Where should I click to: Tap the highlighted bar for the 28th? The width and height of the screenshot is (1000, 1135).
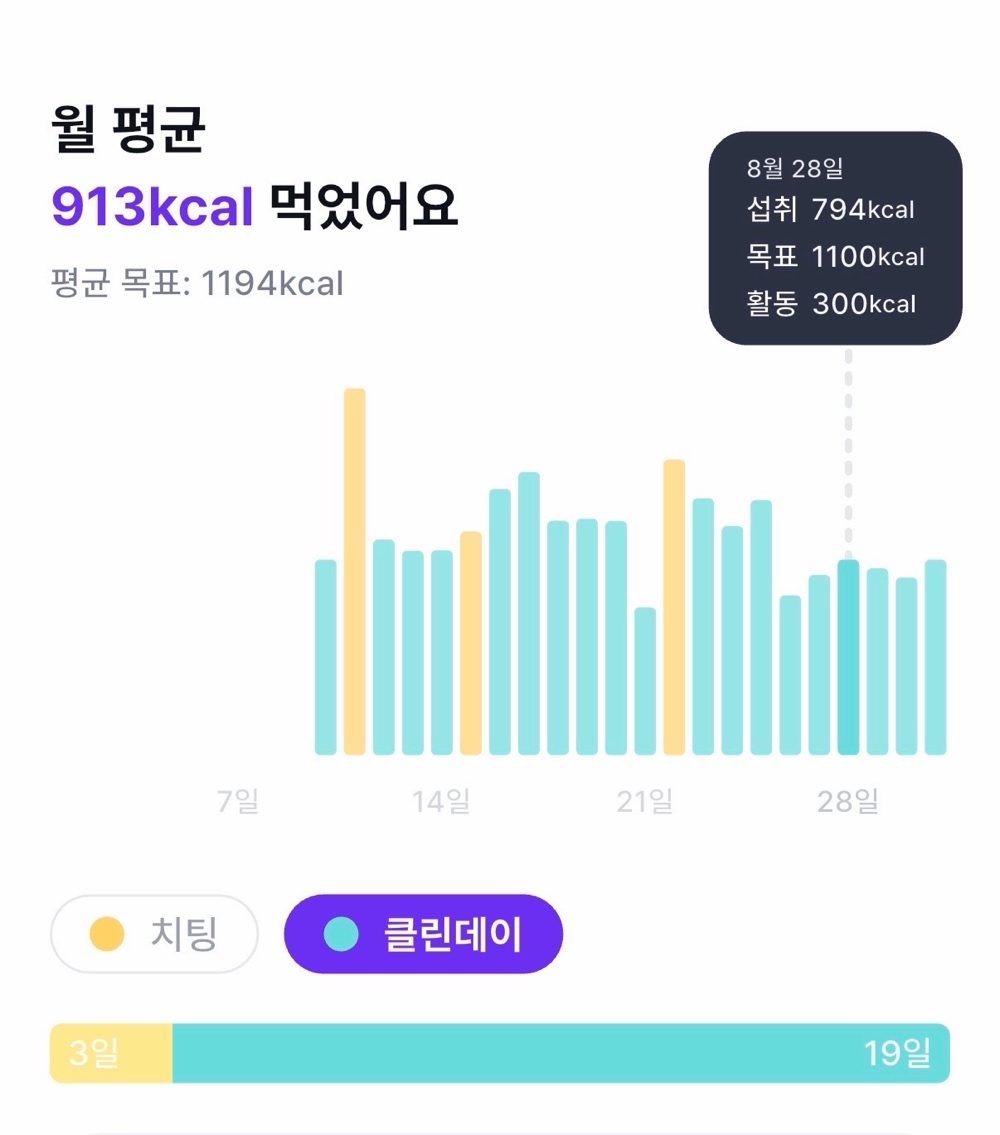click(849, 657)
